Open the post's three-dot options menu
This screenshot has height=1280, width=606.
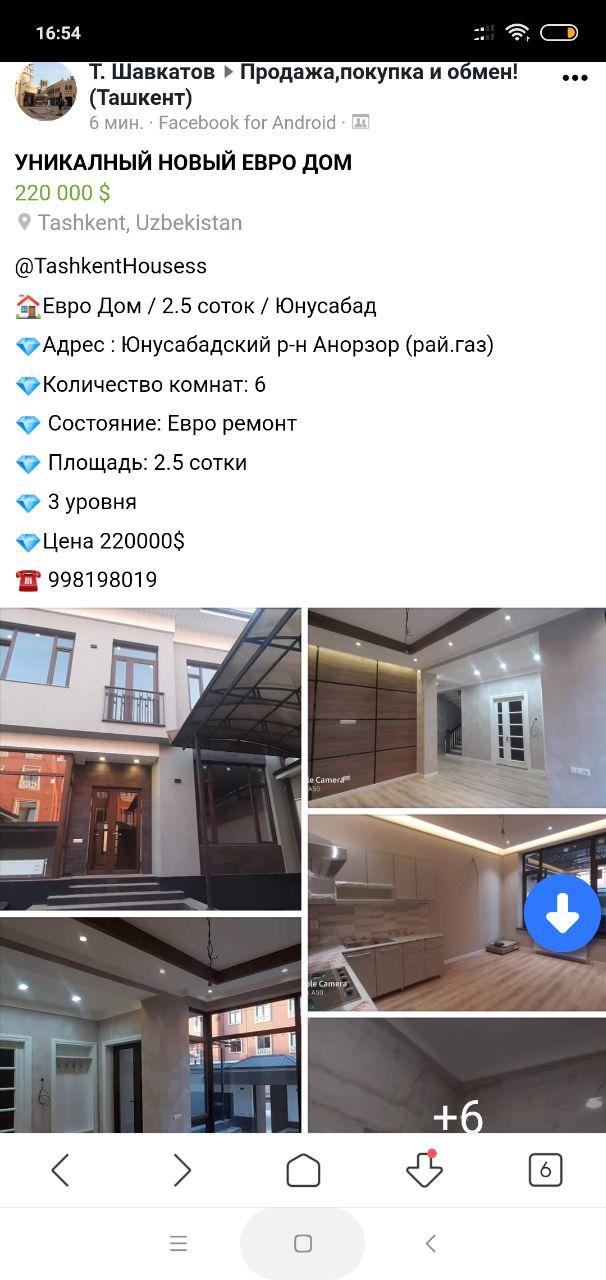point(574,78)
